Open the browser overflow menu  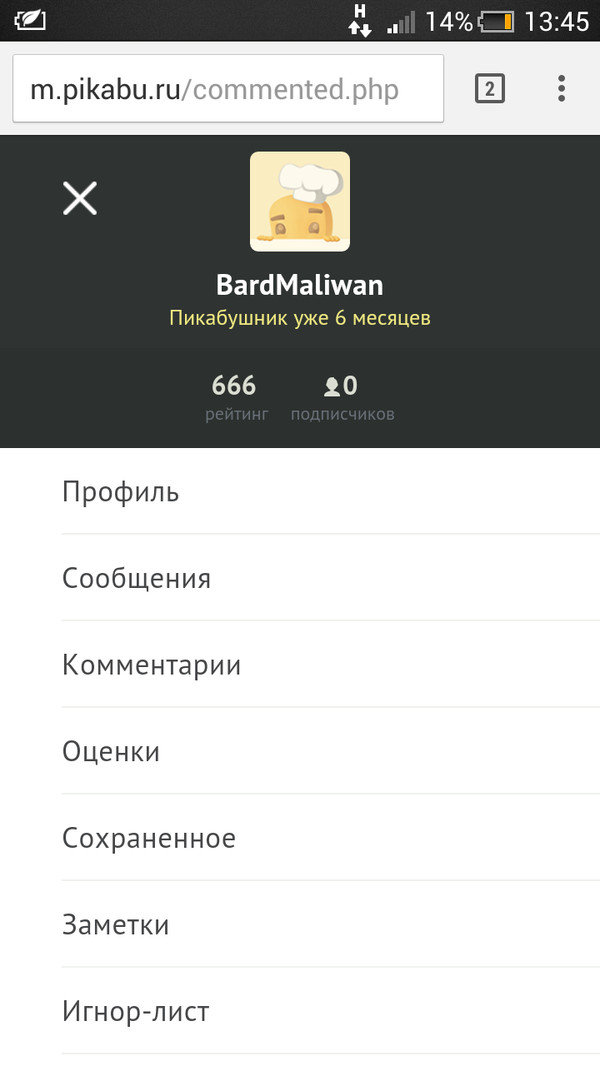pyautogui.click(x=562, y=90)
